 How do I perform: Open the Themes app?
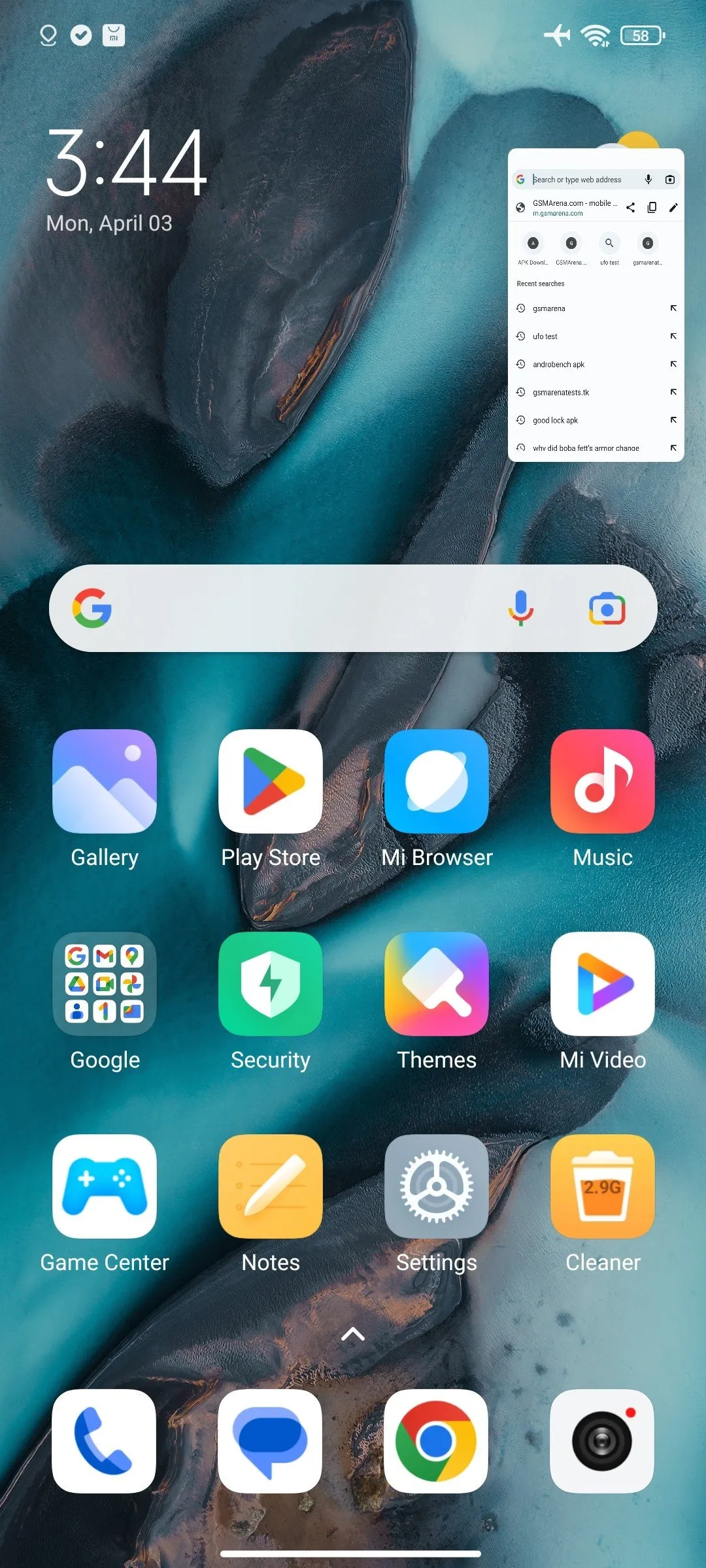click(x=437, y=984)
